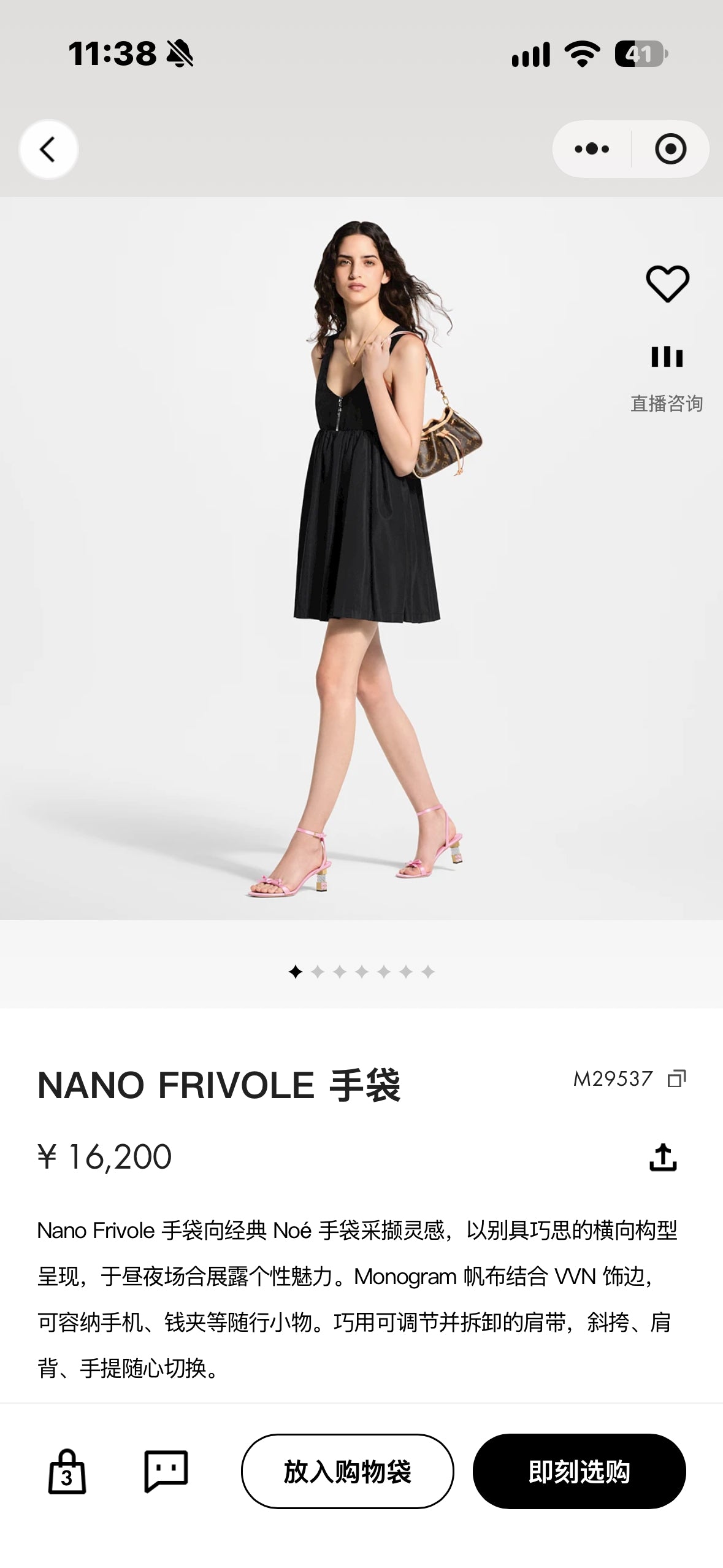Copy the product code M29537

[x=676, y=1078]
